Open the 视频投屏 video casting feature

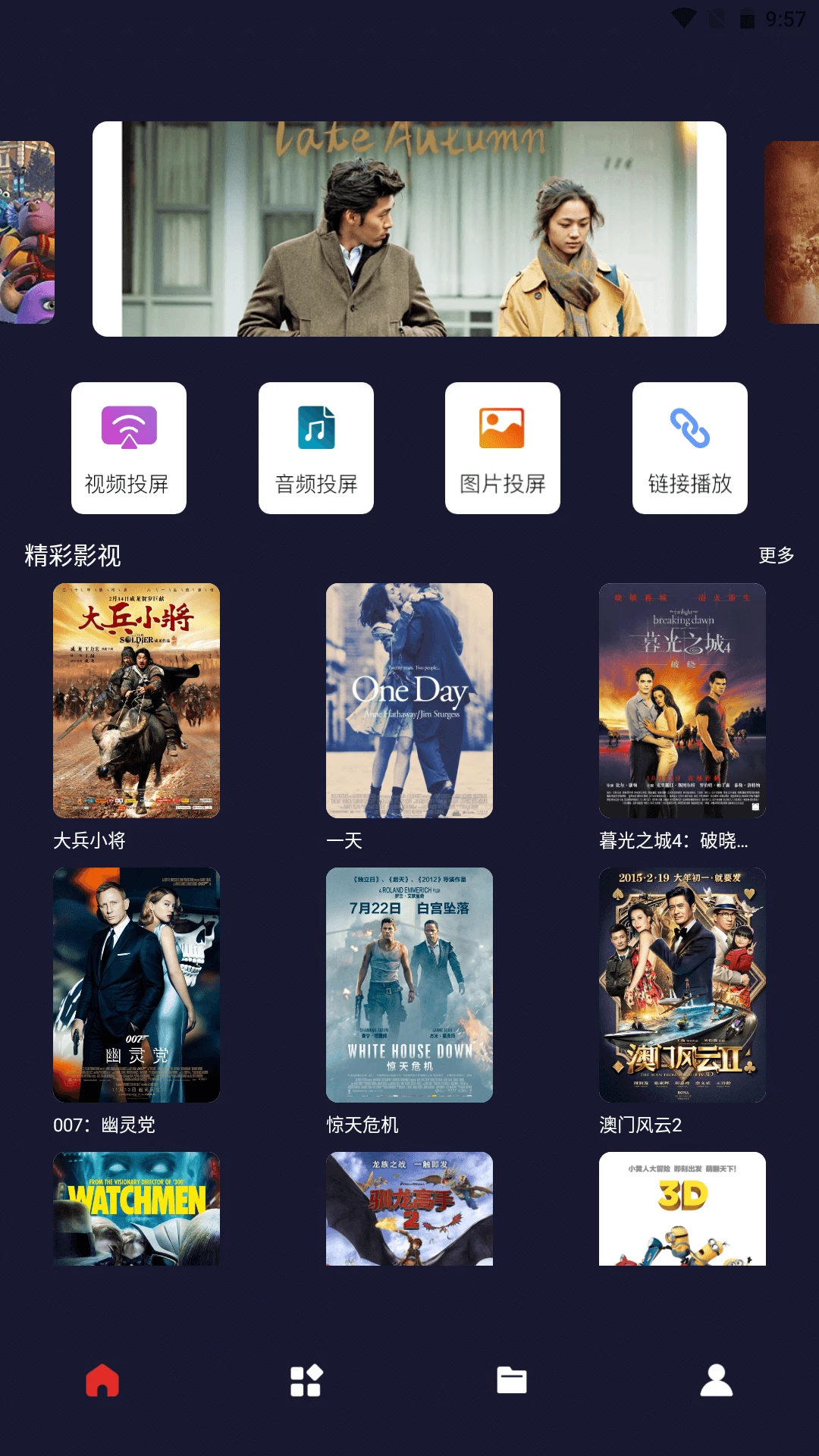point(128,447)
